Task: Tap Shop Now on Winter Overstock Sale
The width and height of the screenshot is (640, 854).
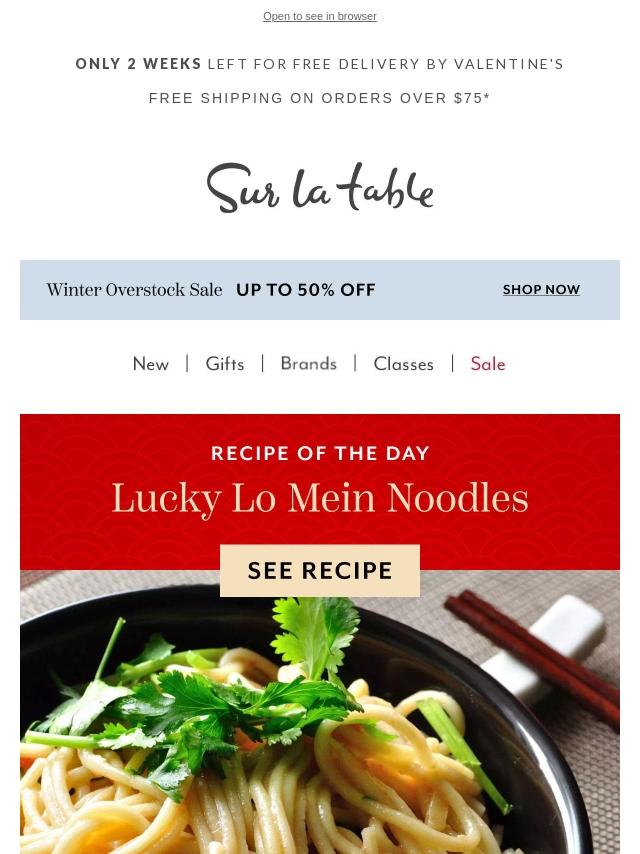Action: pyautogui.click(x=541, y=290)
